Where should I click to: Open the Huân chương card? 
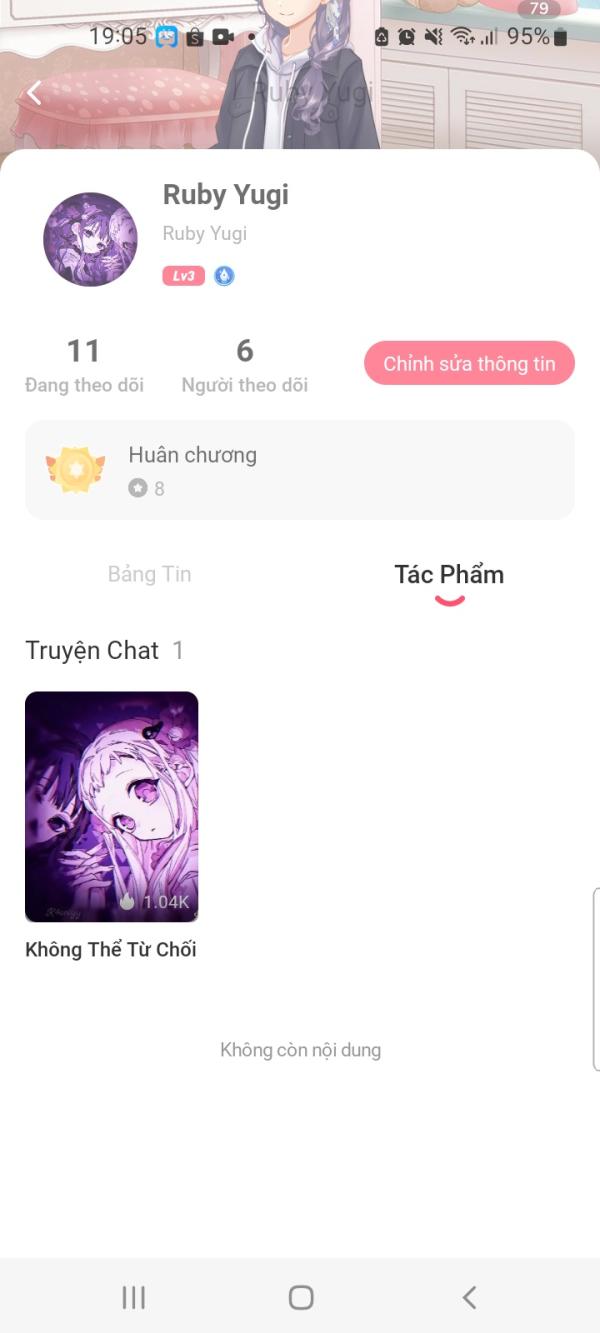coord(300,469)
